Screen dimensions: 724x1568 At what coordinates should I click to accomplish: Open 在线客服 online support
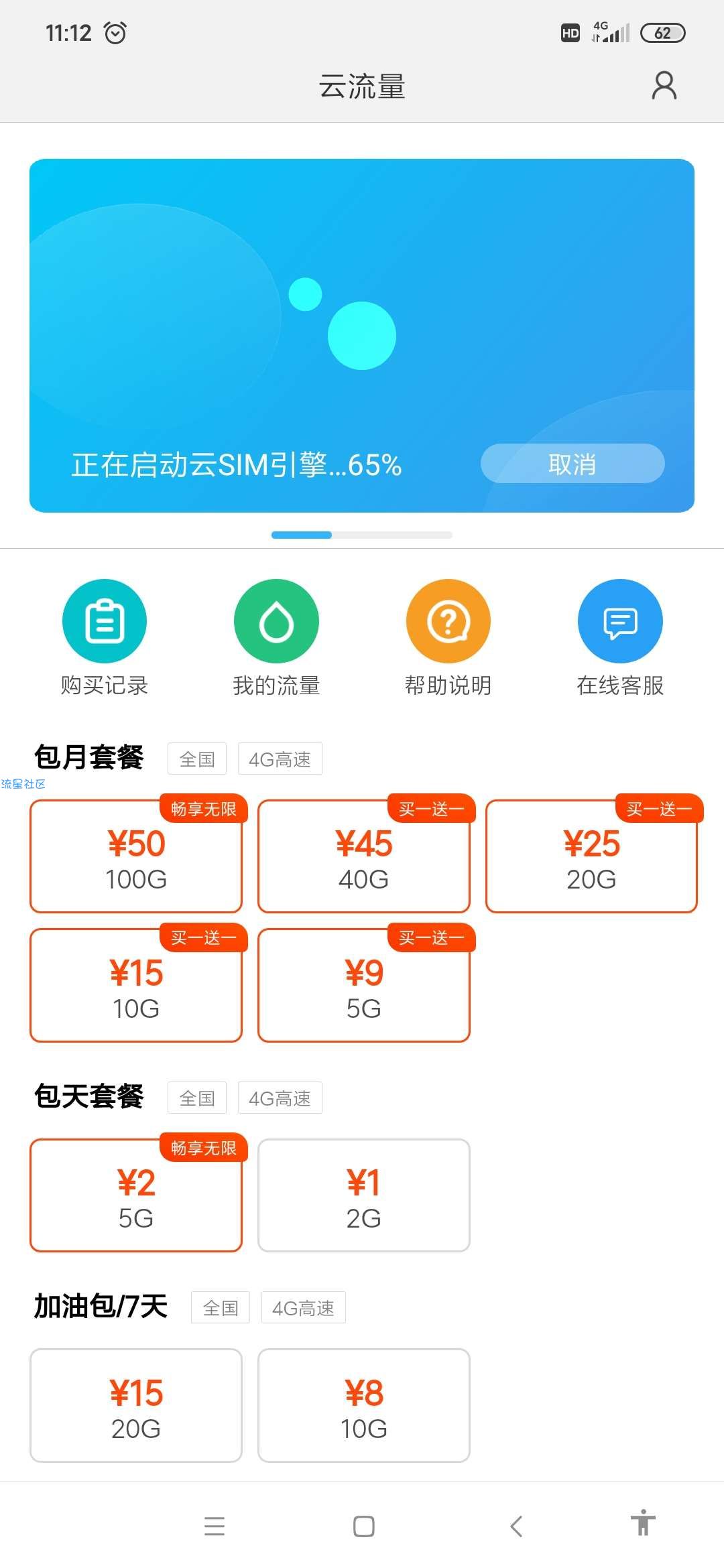point(620,637)
